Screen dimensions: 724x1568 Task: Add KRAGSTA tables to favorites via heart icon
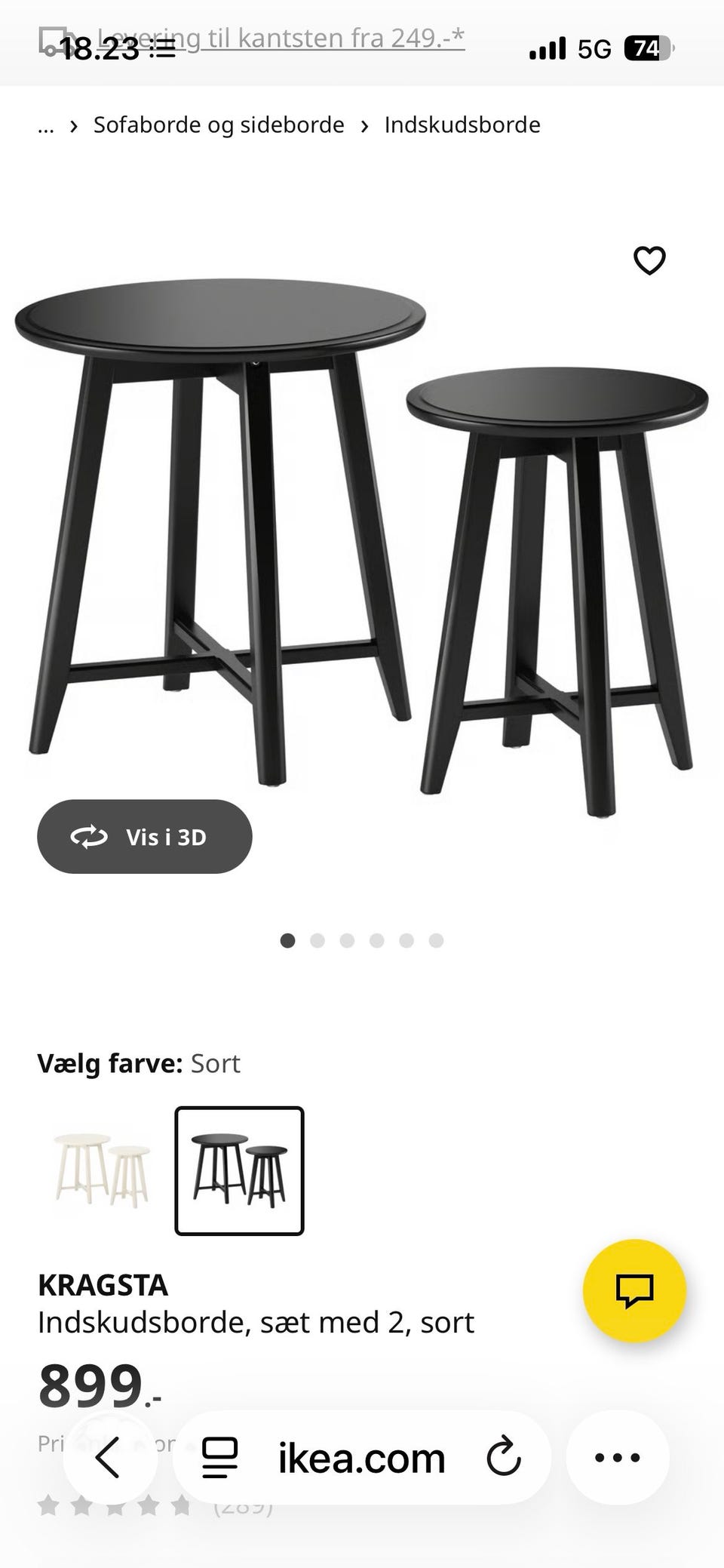click(649, 260)
